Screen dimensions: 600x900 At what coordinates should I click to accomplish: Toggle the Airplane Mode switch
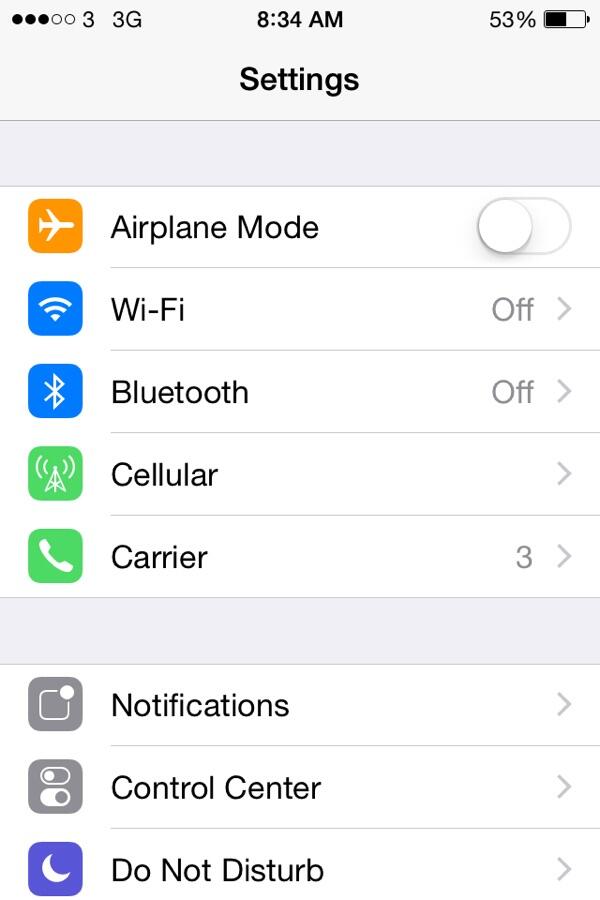click(523, 227)
